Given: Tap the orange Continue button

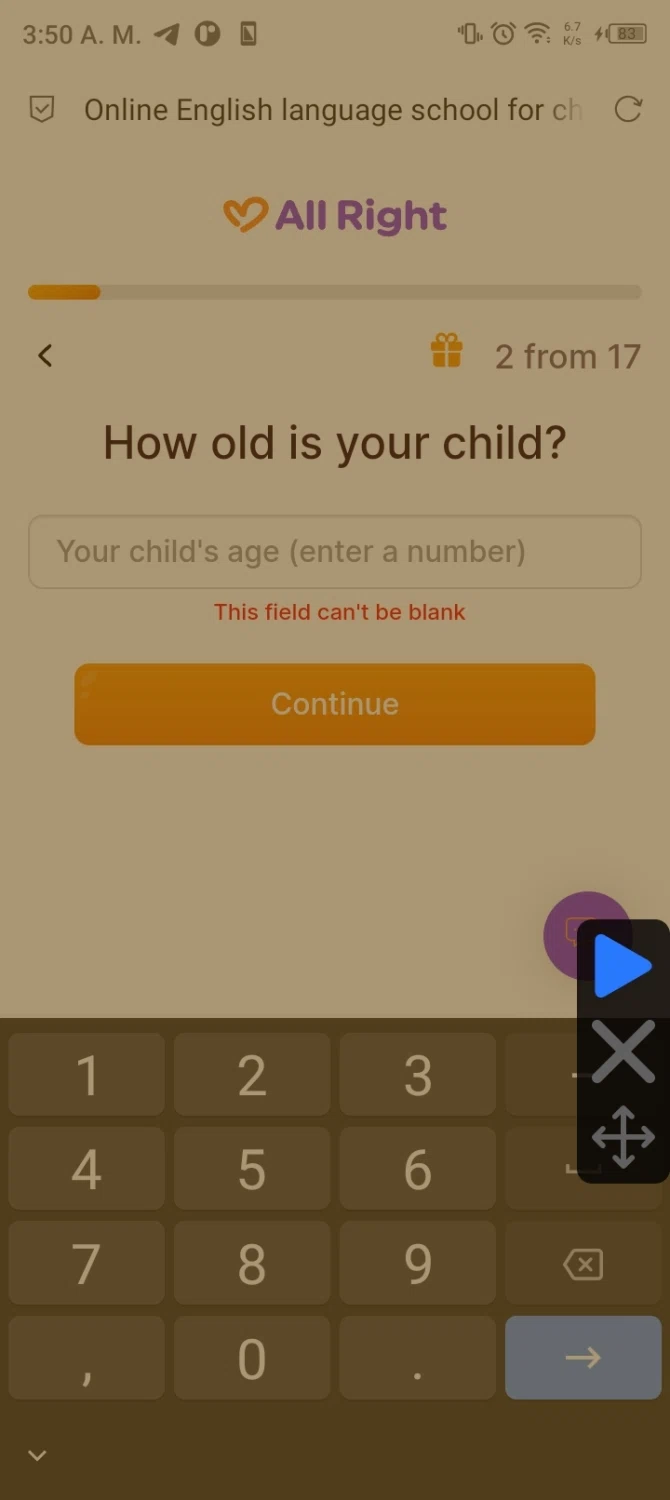Looking at the screenshot, I should tap(334, 704).
